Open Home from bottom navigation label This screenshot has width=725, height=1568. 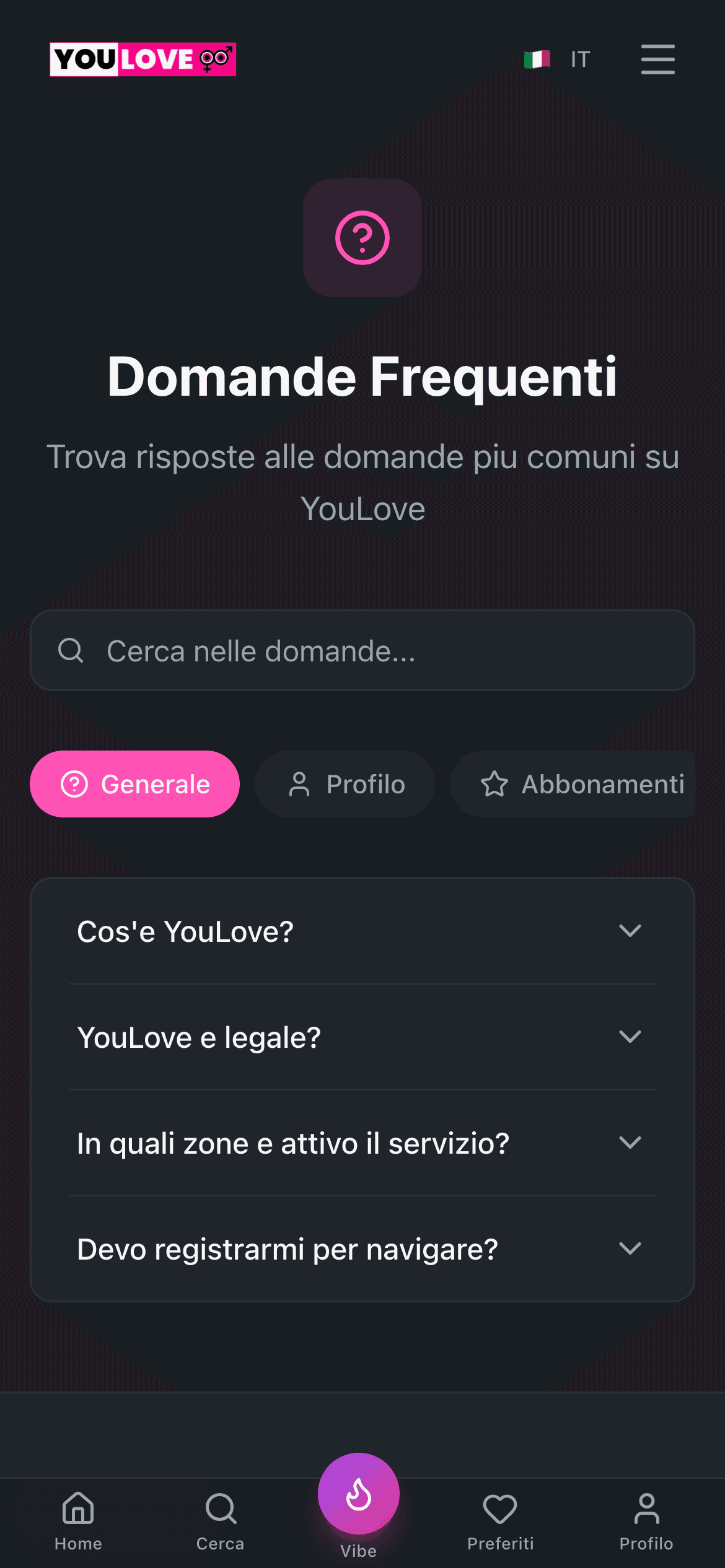78,1543
